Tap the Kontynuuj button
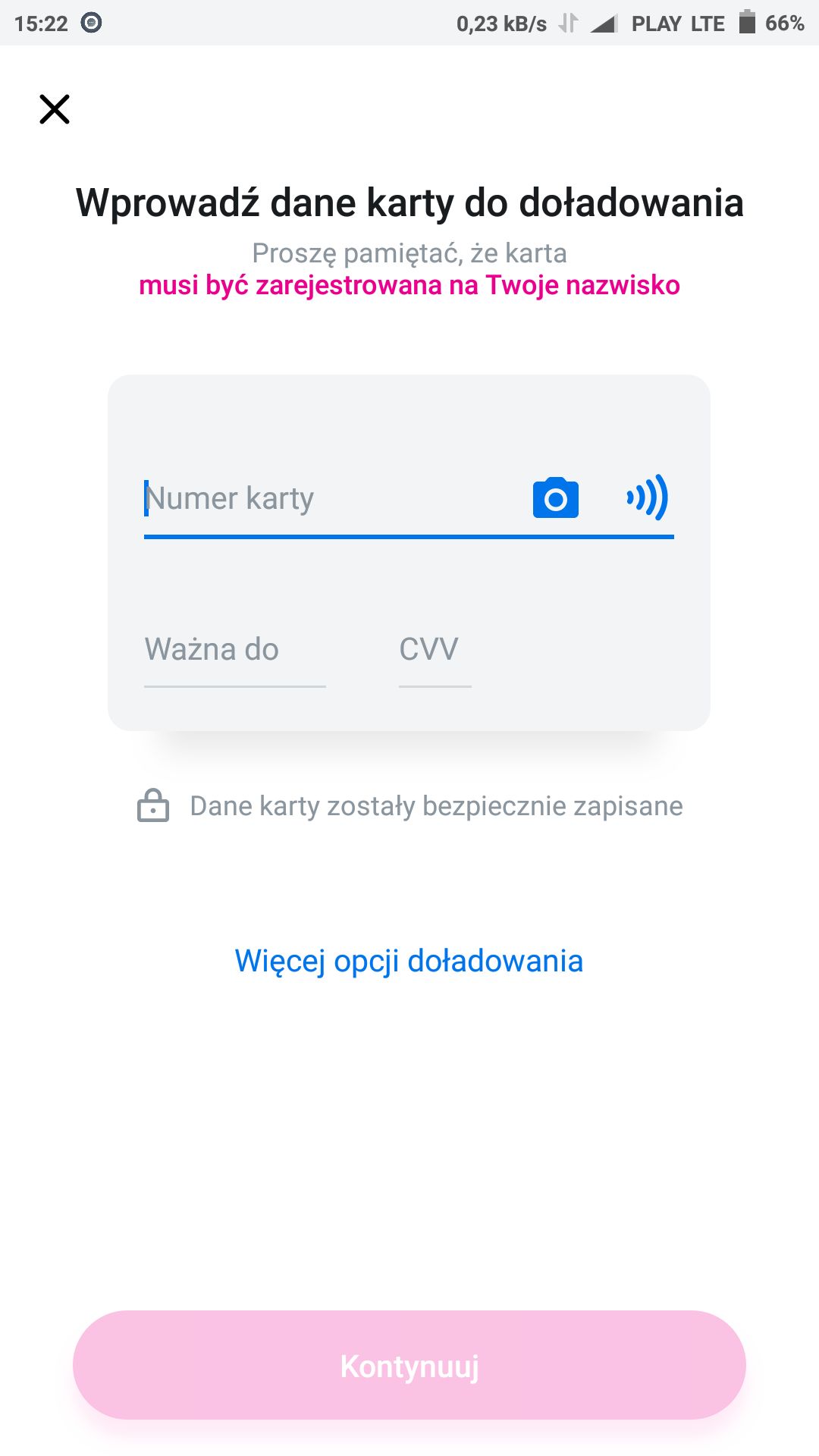The height and width of the screenshot is (1456, 819). pos(409,1365)
